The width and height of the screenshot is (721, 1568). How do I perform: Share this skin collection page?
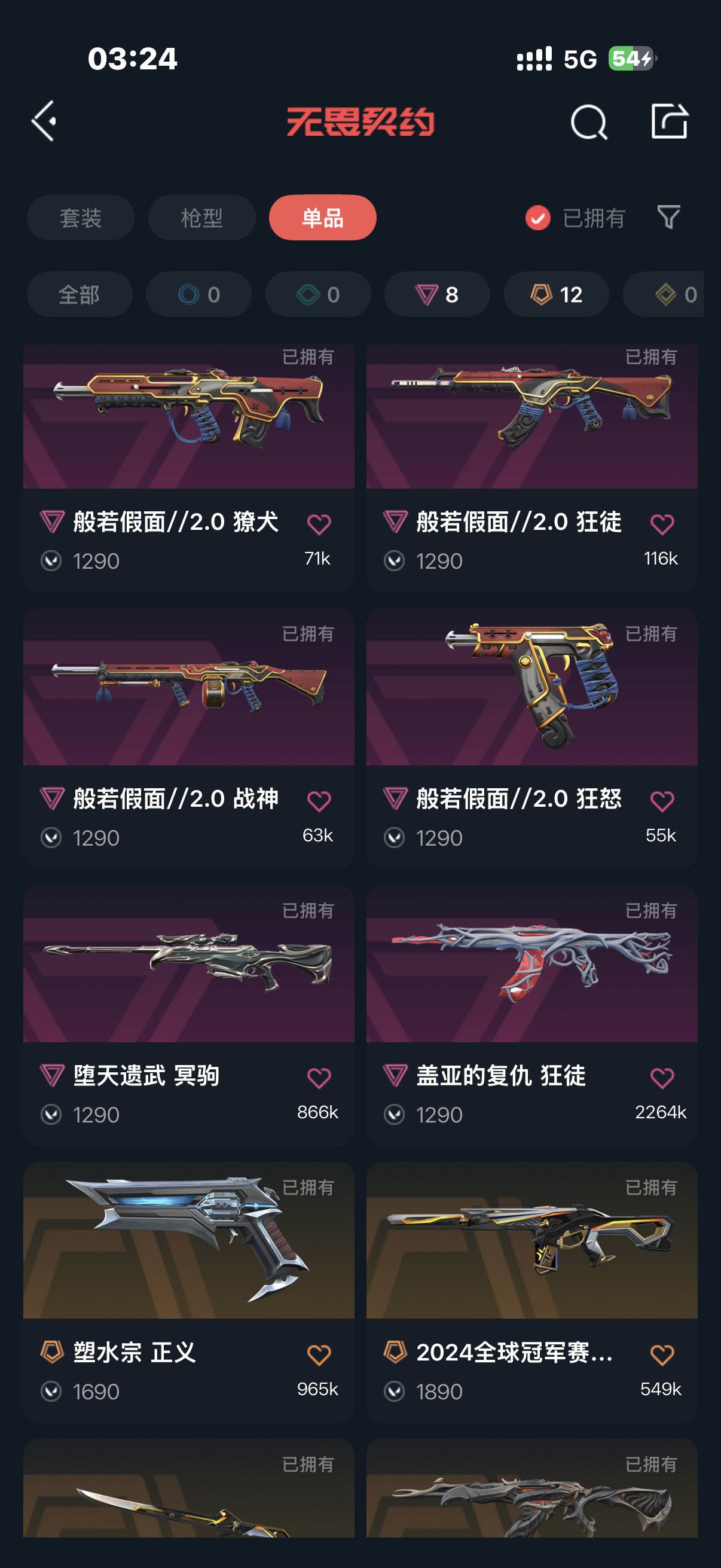pyautogui.click(x=668, y=121)
